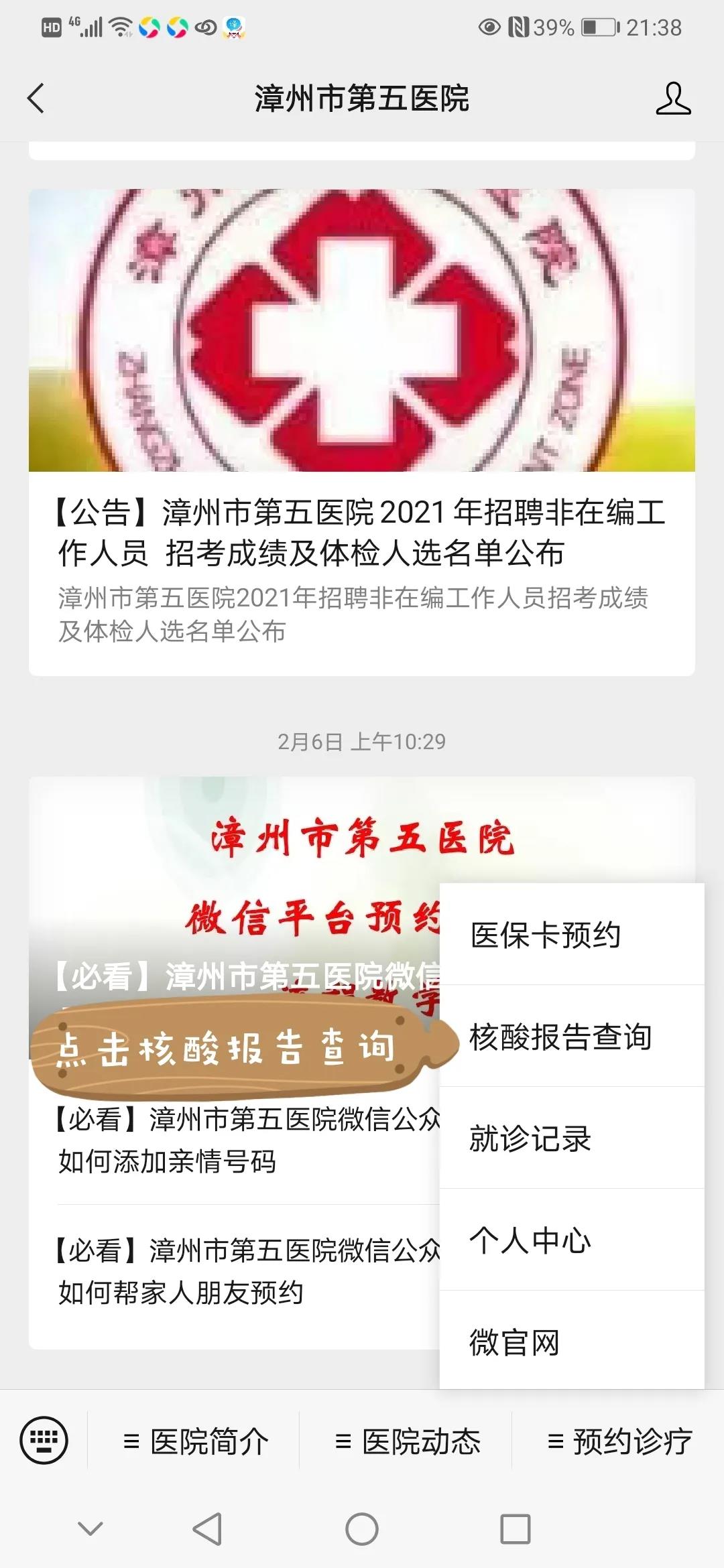The image size is (724, 1568).
Task: Tap the system home button
Action: tap(362, 1530)
